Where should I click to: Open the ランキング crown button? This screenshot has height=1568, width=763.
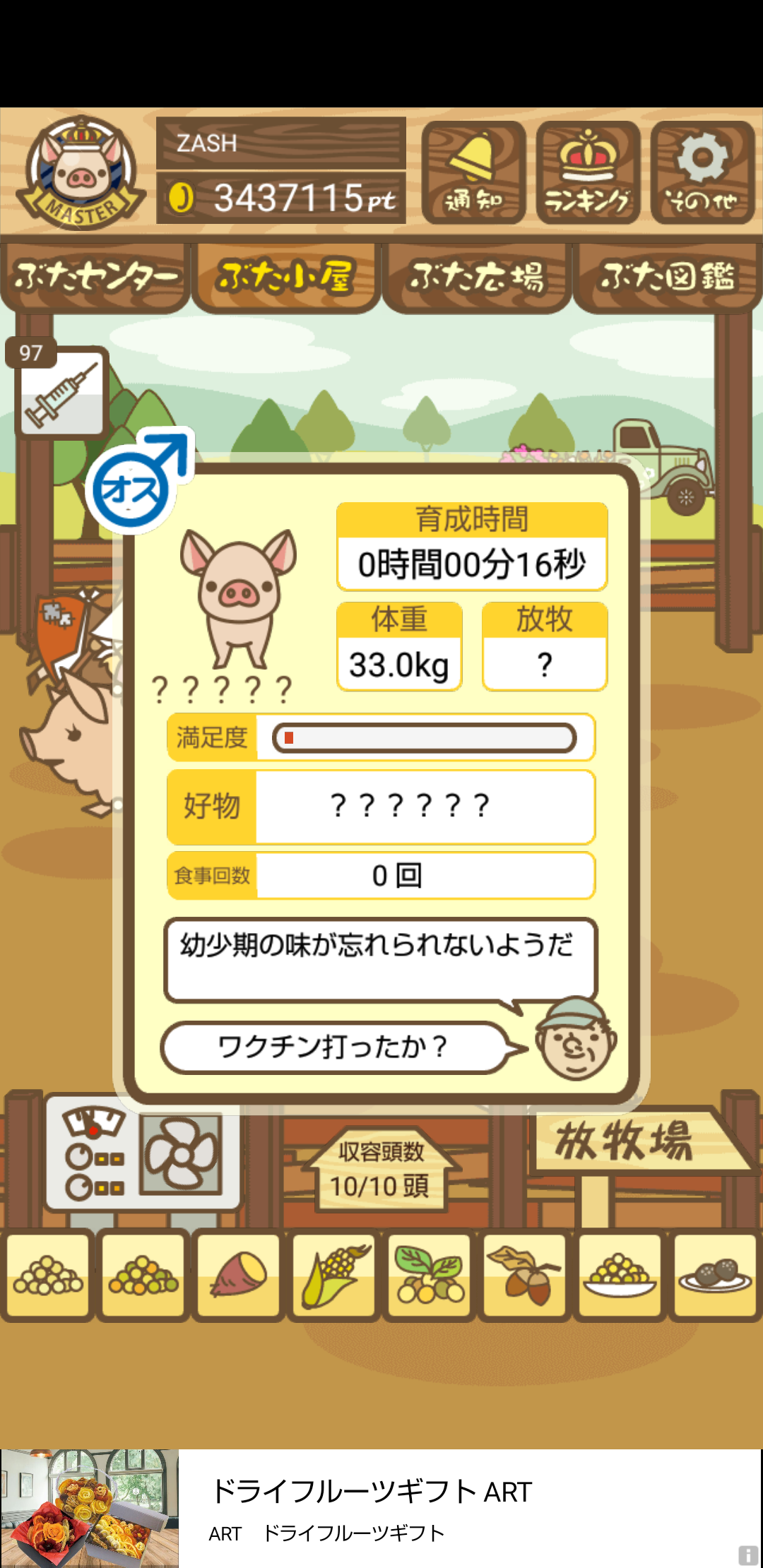coord(588,172)
